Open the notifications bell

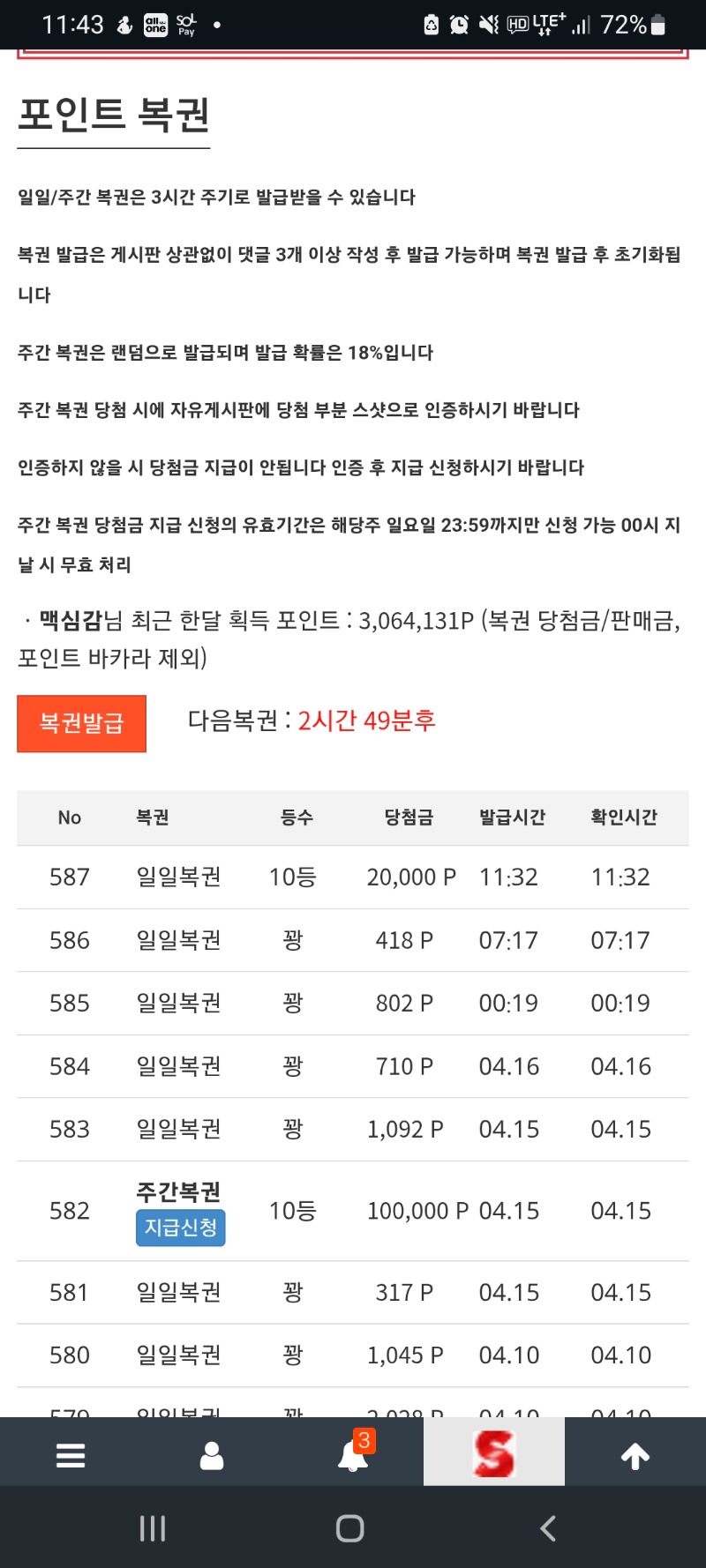pos(353,1455)
